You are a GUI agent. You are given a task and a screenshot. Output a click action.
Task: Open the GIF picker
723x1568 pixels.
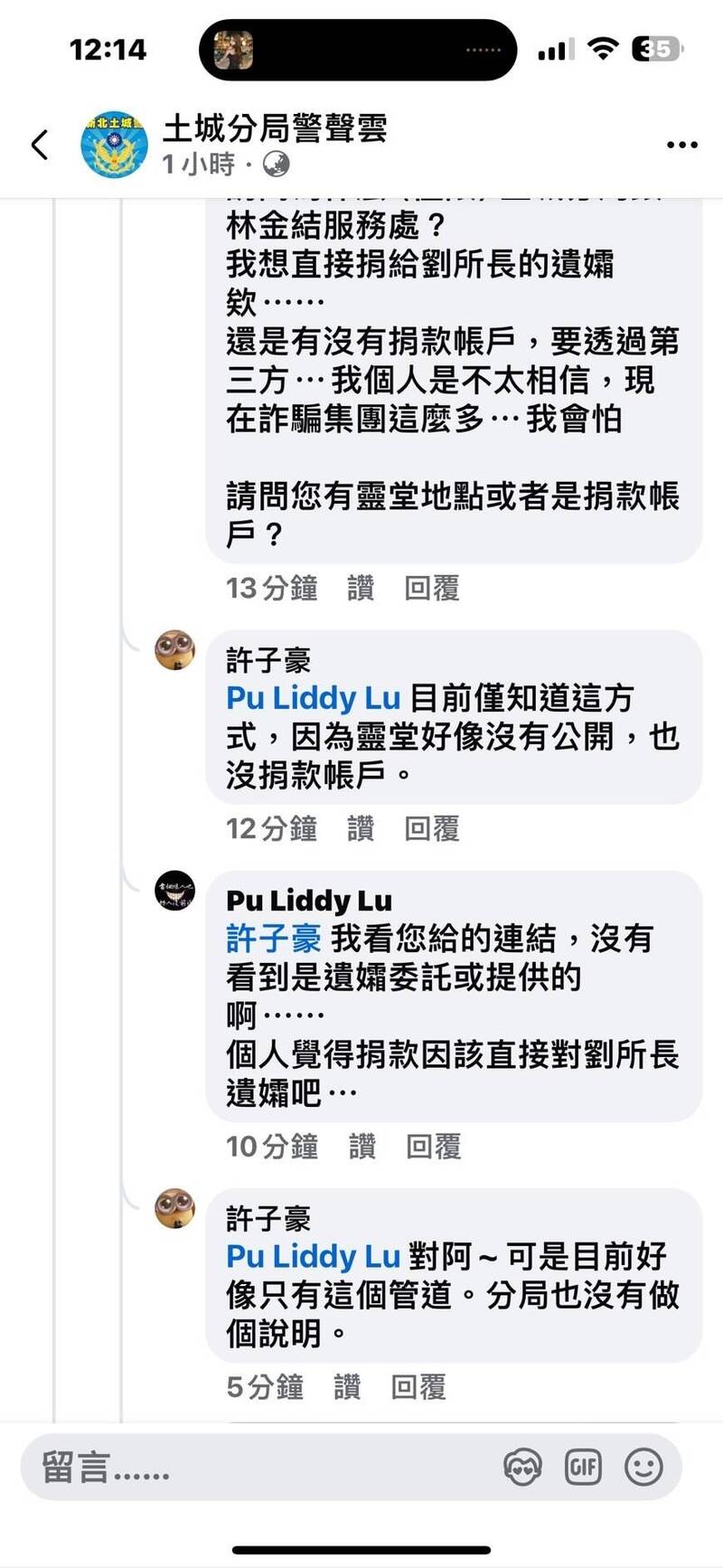[583, 1467]
